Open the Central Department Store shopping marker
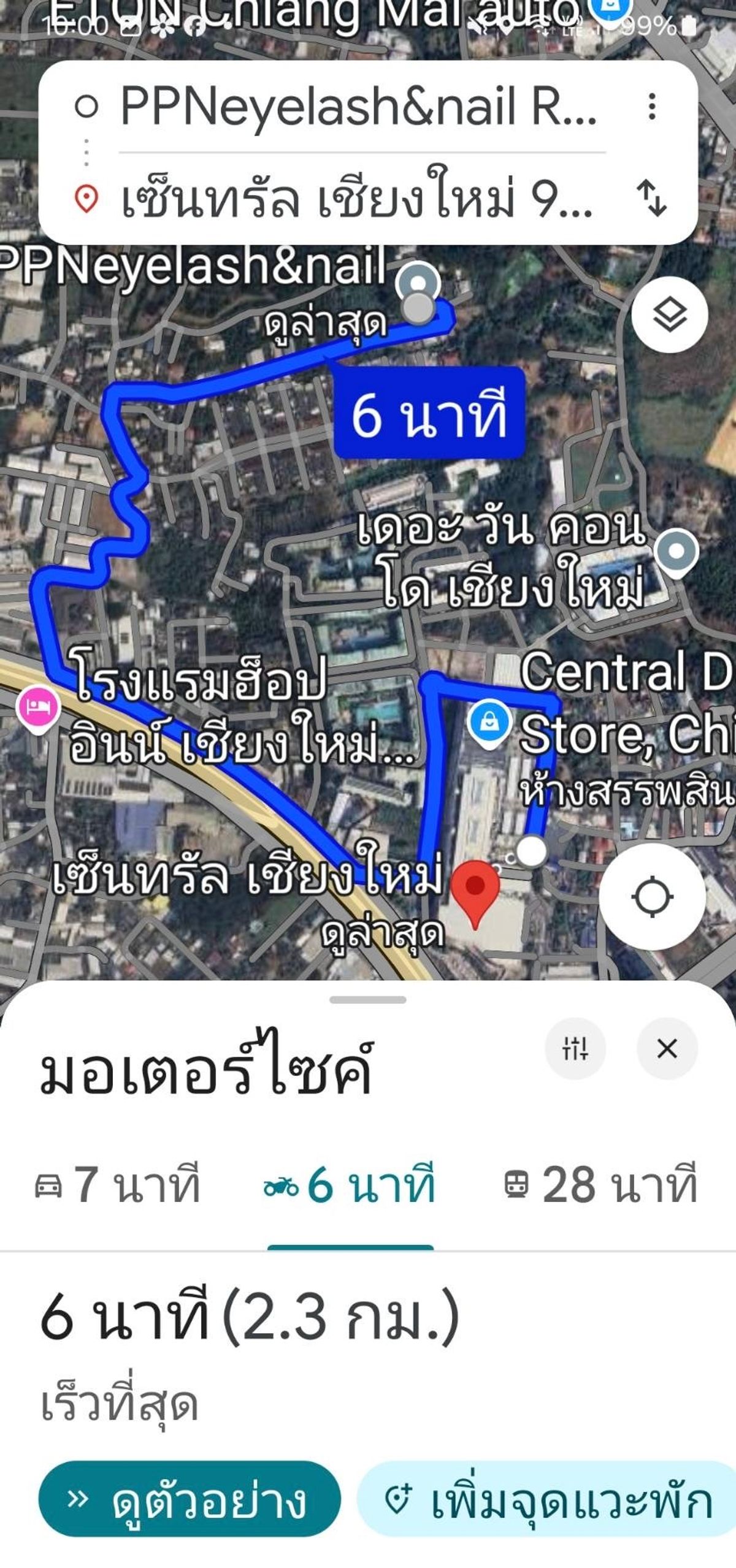This screenshot has height=1568, width=736. [489, 725]
